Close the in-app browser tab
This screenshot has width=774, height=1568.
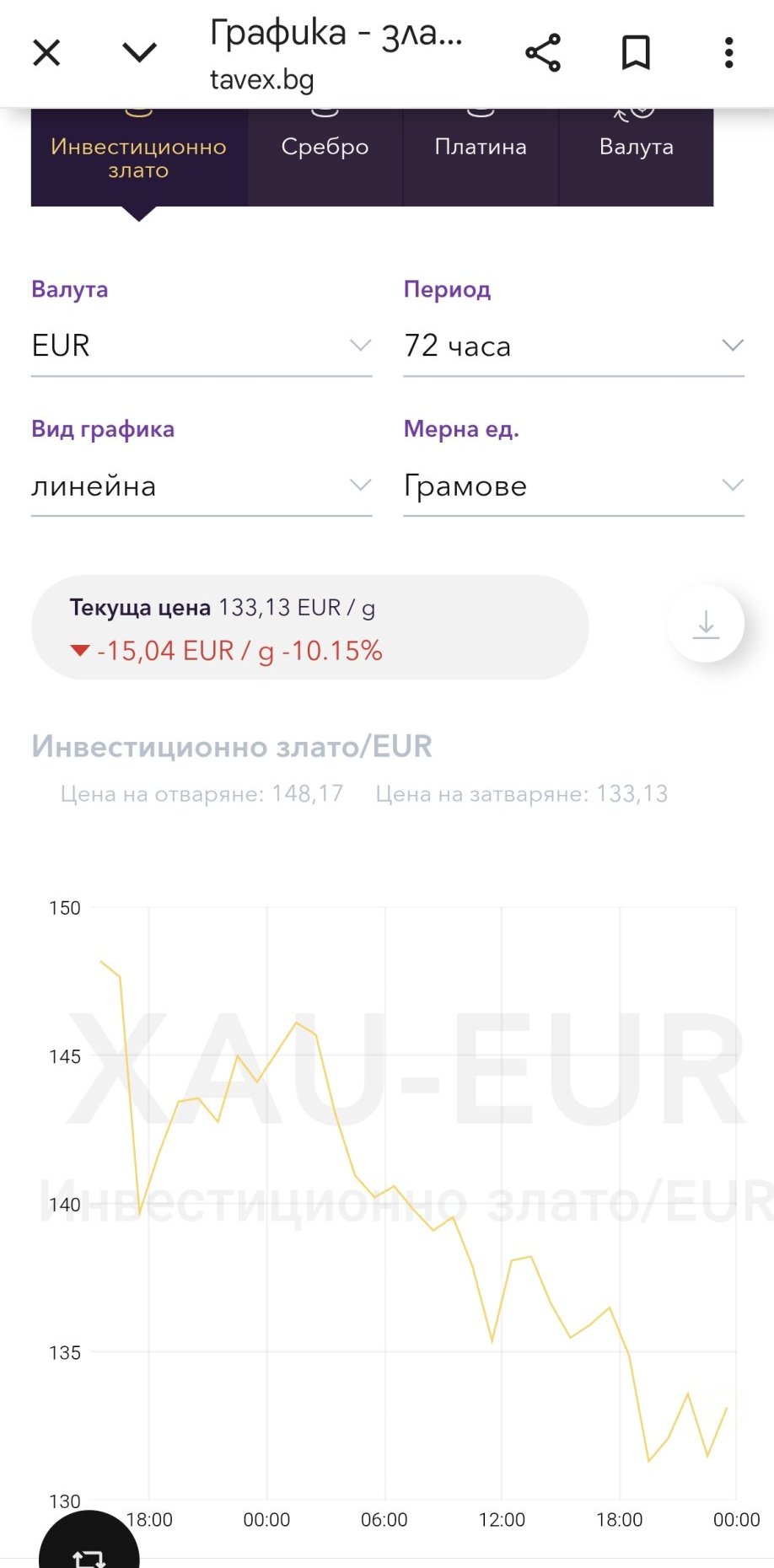click(x=46, y=53)
